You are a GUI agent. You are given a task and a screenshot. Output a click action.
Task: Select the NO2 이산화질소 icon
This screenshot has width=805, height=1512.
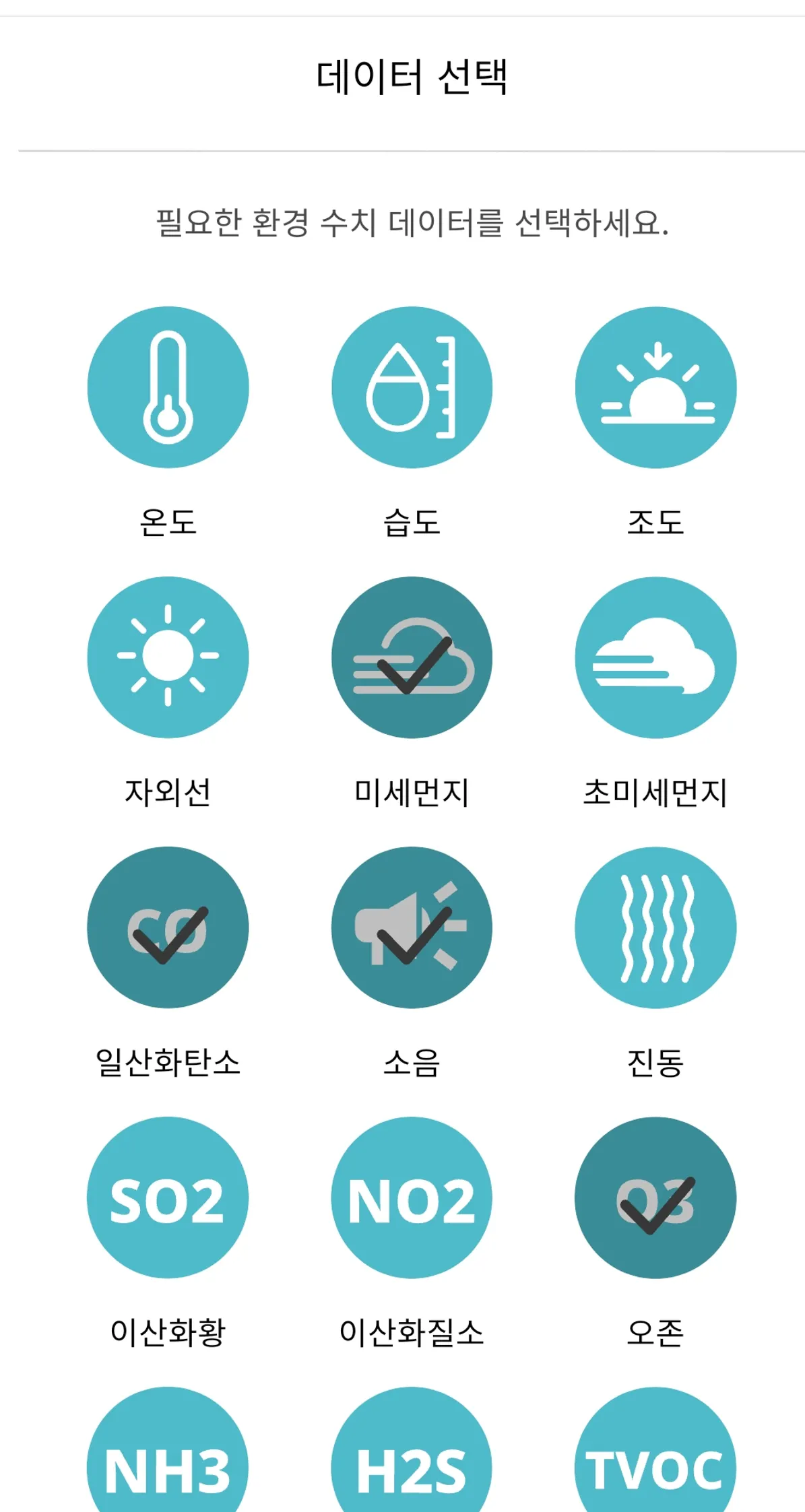pos(412,1197)
